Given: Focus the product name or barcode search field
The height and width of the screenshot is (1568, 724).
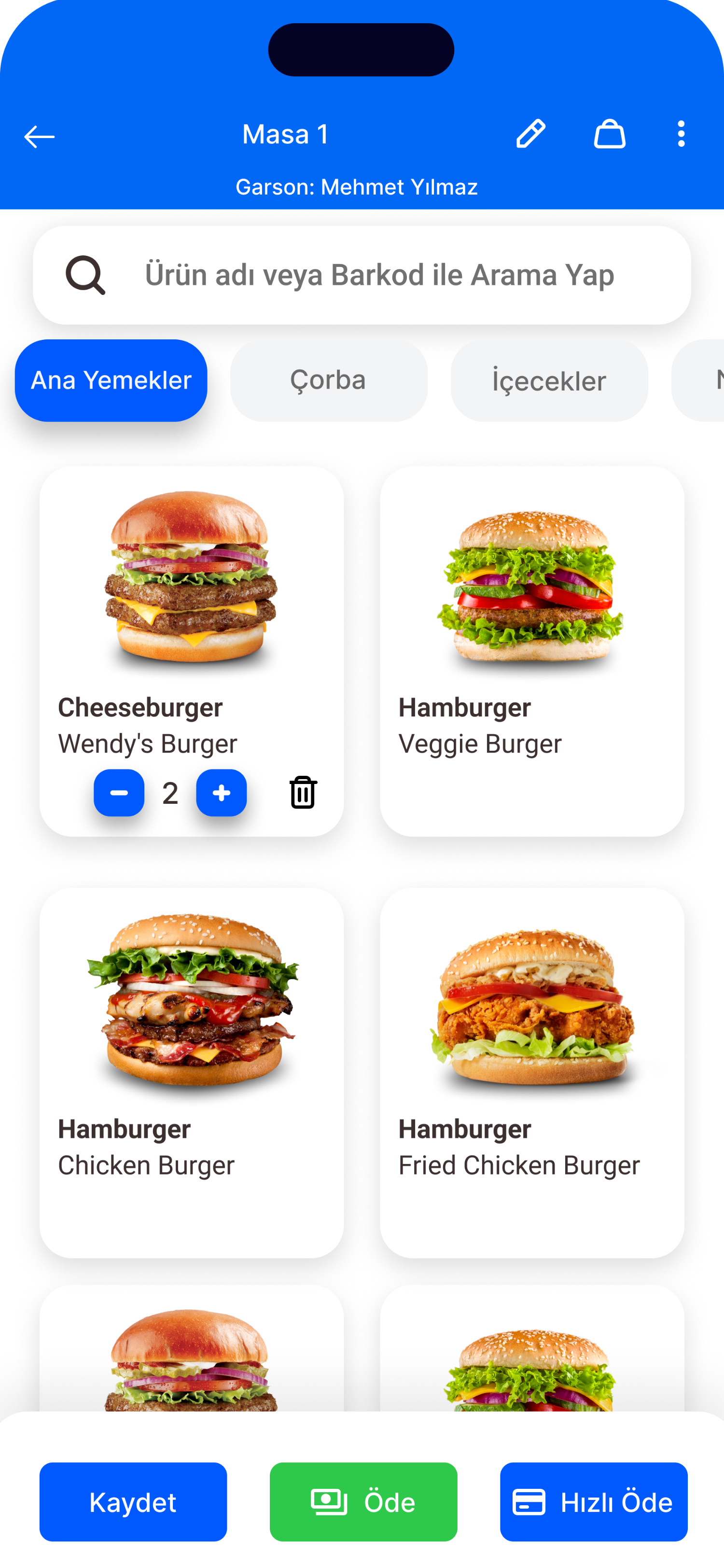Looking at the screenshot, I should pos(362,275).
